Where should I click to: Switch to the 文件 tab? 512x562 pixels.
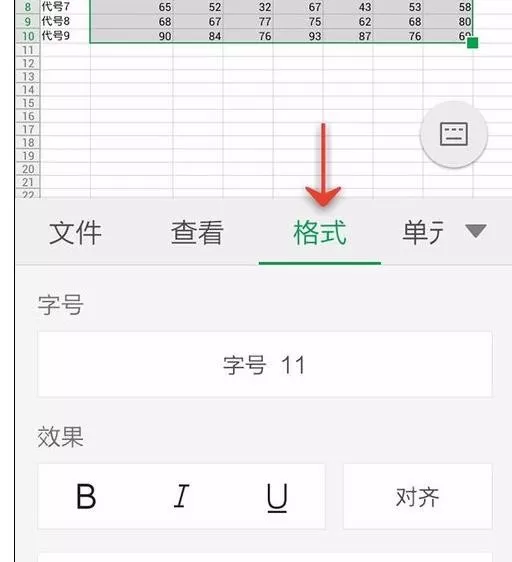tap(75, 233)
